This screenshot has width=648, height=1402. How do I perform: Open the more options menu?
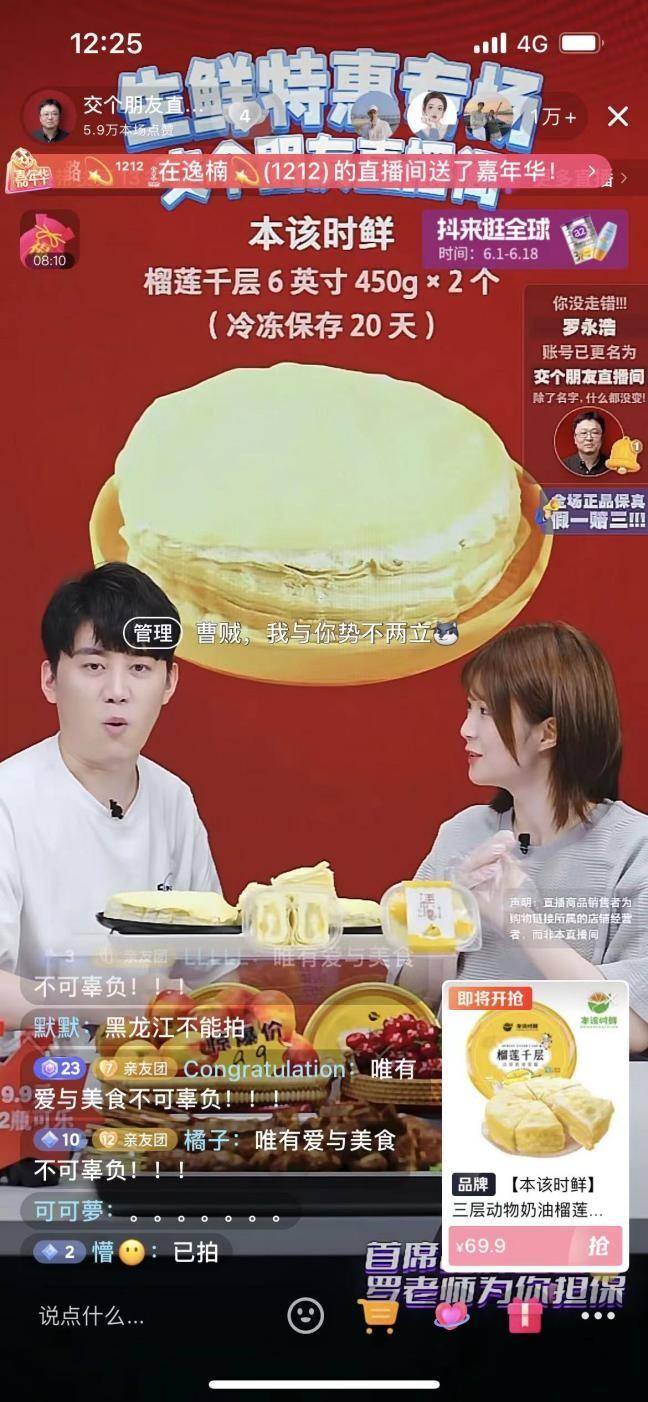tap(598, 1316)
